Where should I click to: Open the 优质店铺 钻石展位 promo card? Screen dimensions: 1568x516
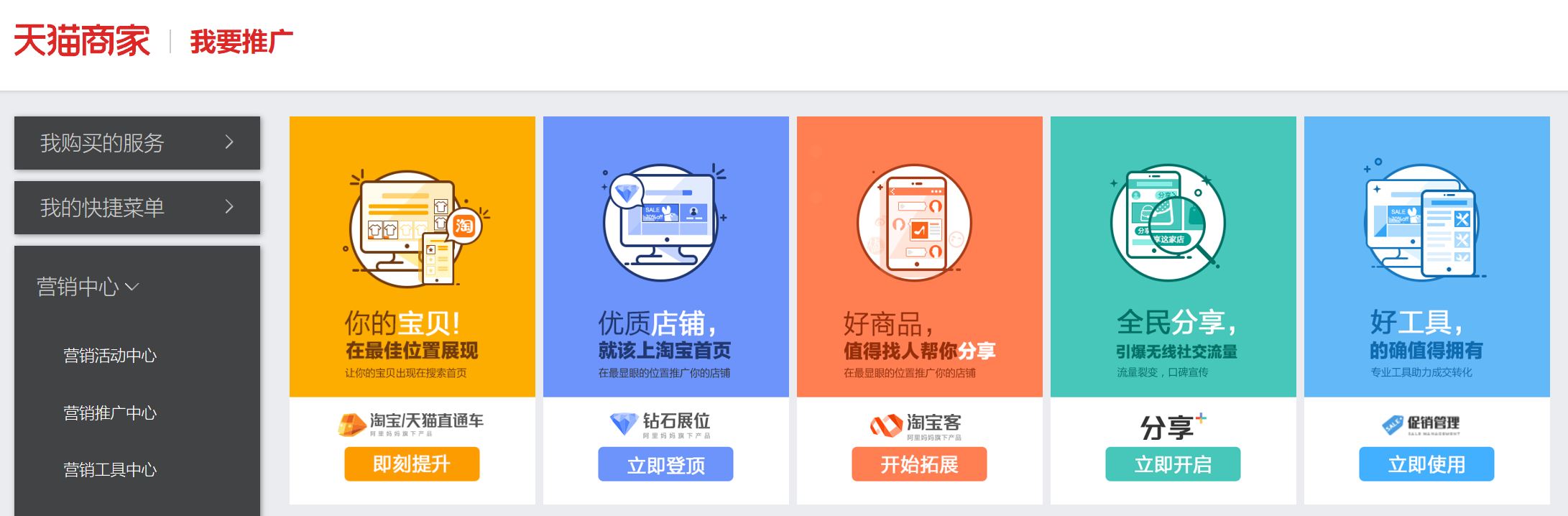tap(665, 257)
